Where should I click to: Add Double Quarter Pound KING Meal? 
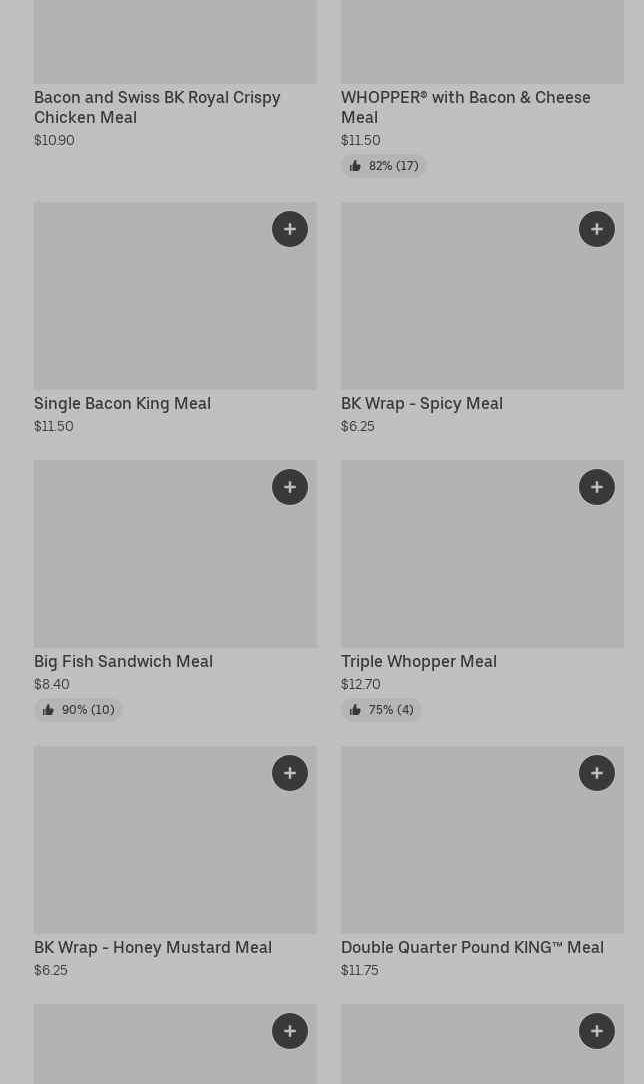[596, 773]
